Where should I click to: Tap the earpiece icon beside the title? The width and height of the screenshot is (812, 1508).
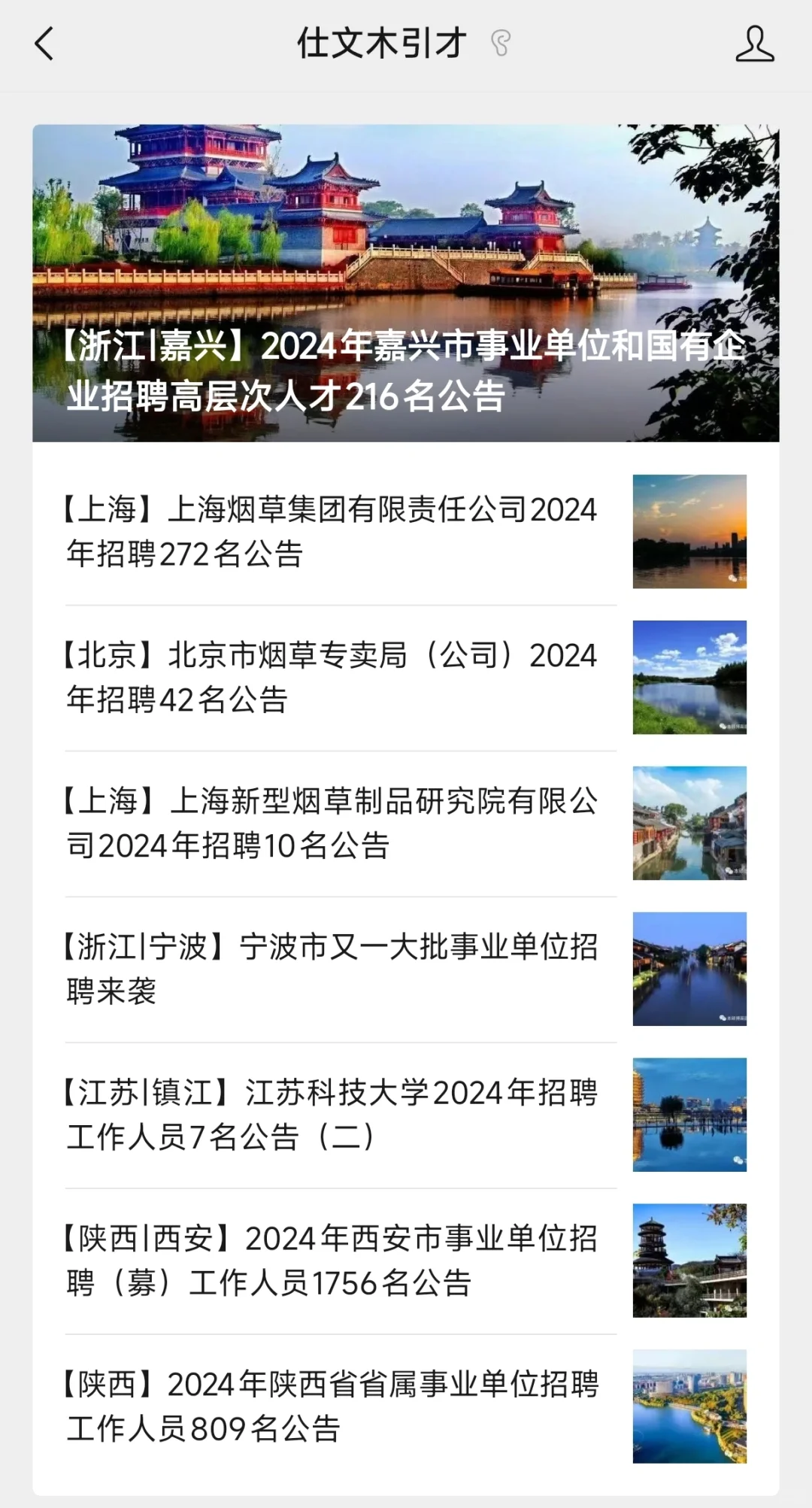point(501,44)
